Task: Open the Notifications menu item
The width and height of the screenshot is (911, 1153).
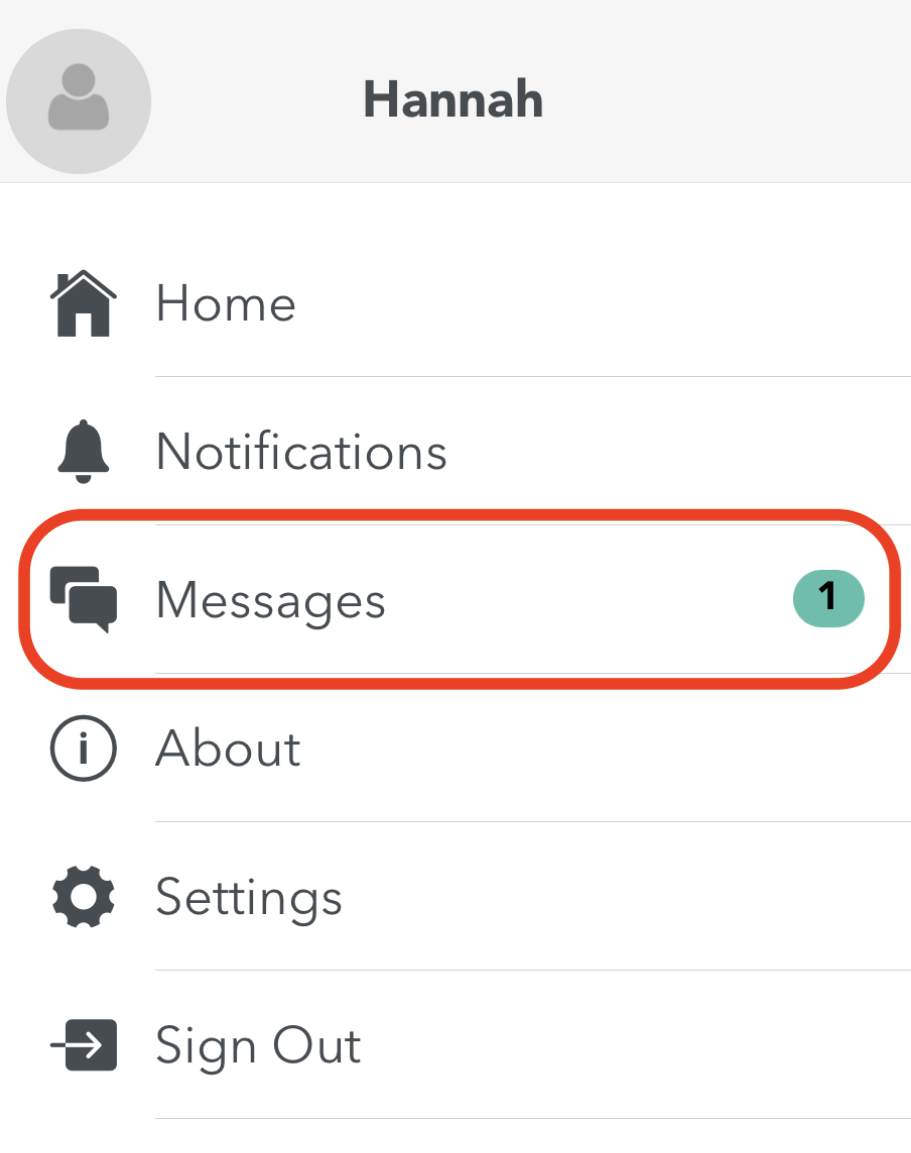Action: 301,451
